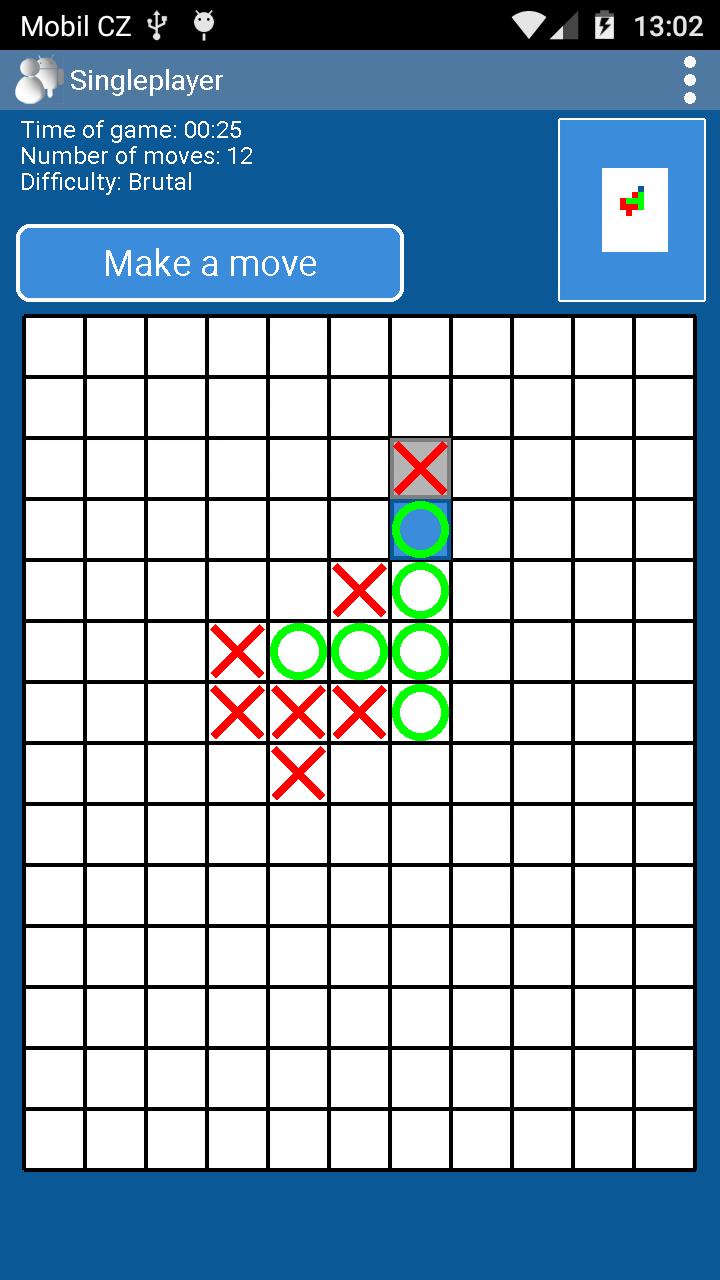
Task: Tap the Make a move button
Action: [210, 263]
